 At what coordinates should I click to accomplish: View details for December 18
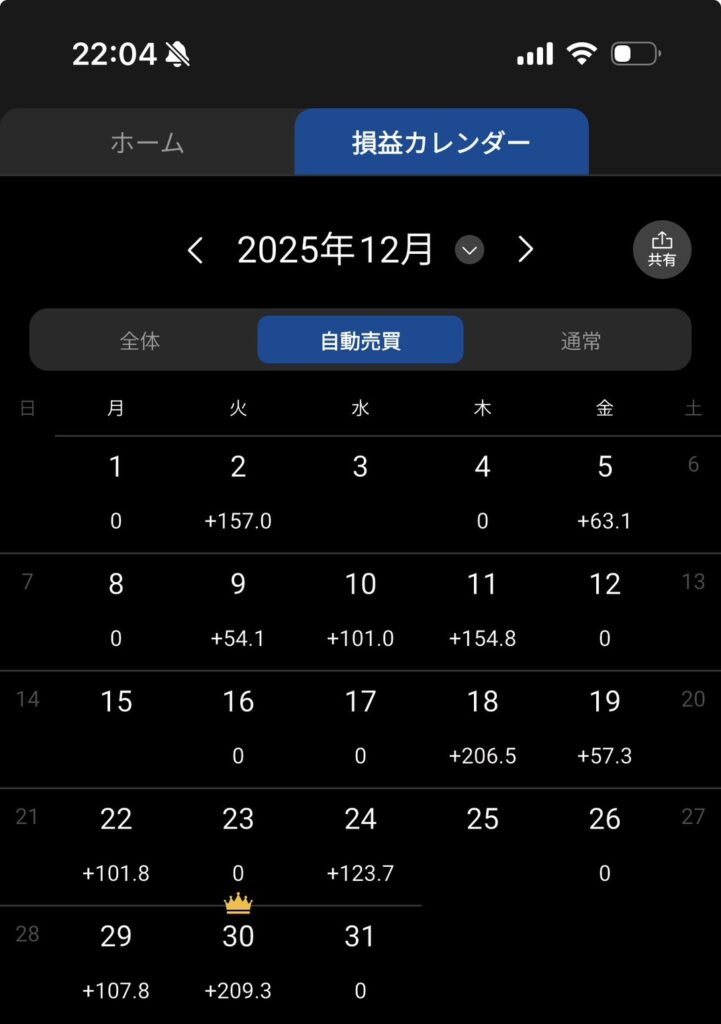pyautogui.click(x=482, y=727)
